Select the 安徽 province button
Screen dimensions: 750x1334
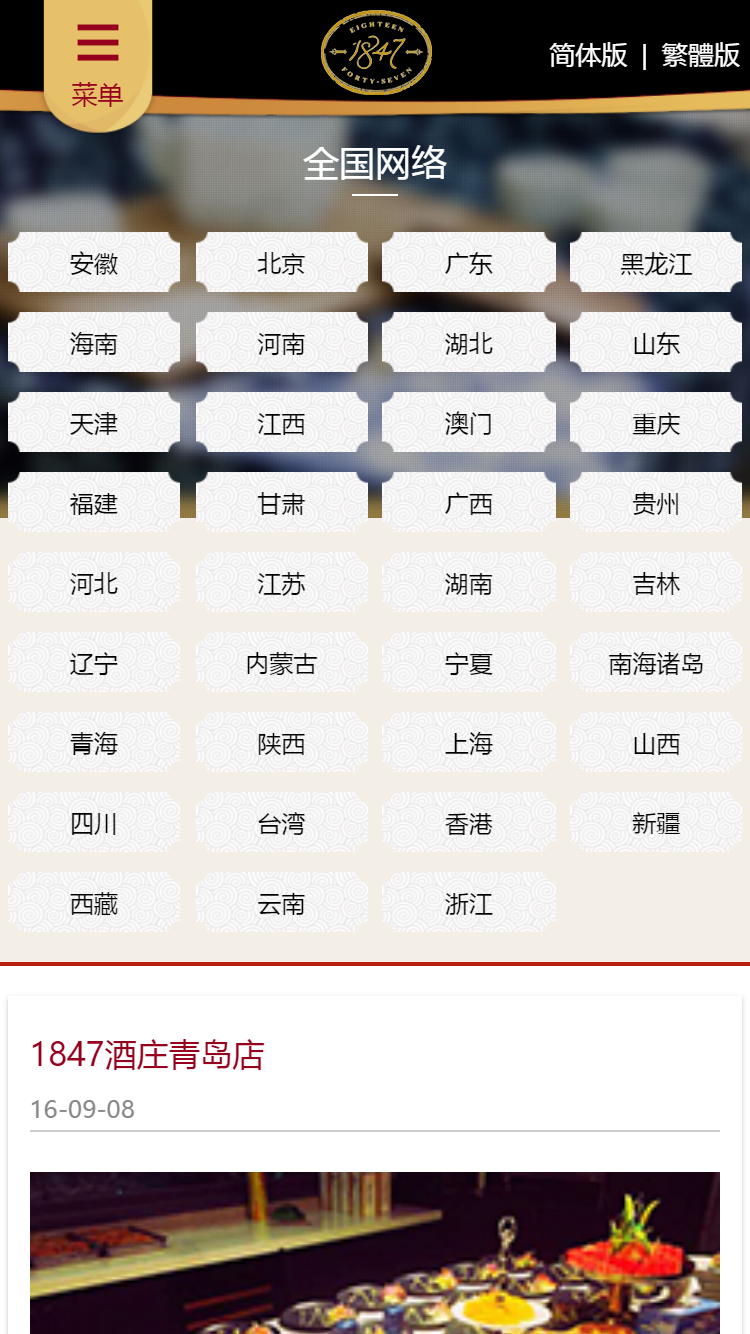(94, 263)
